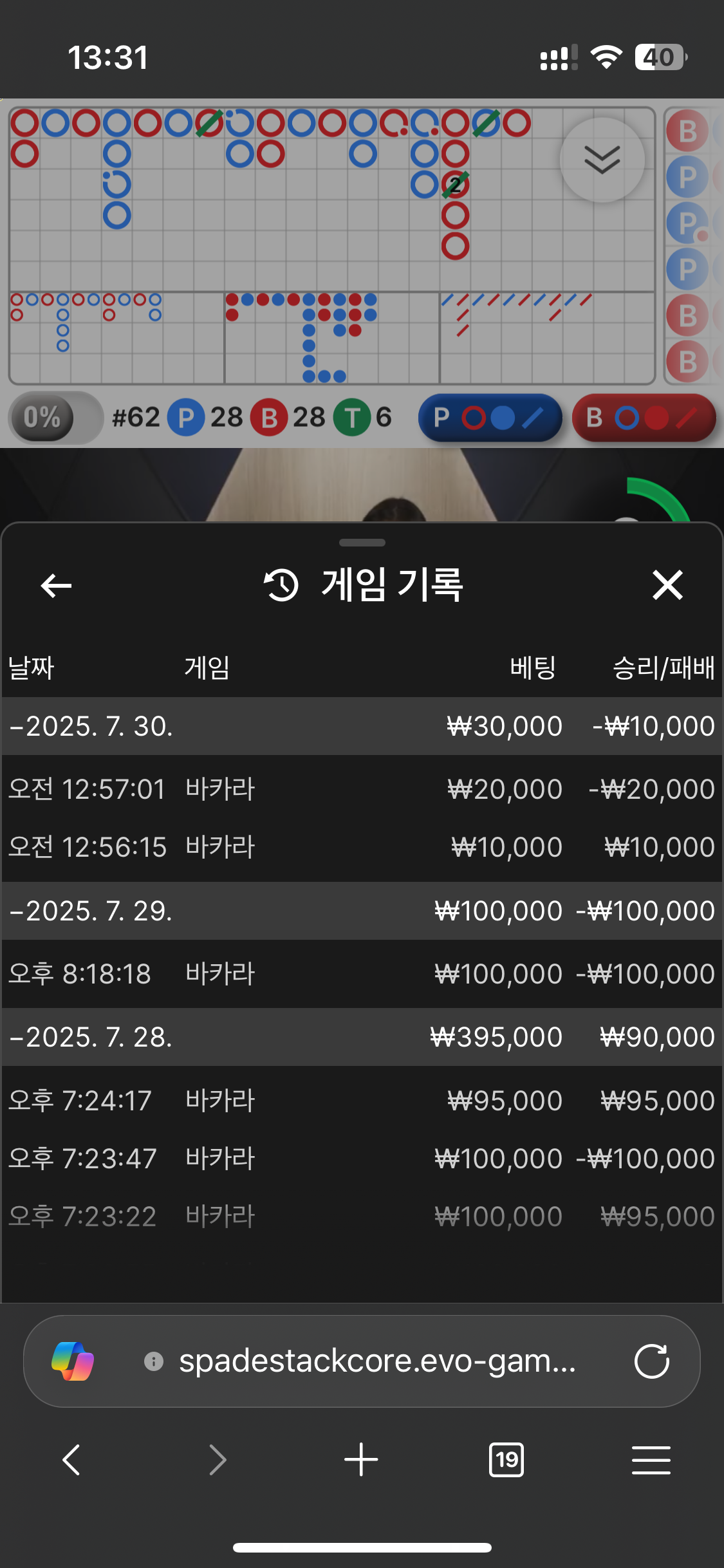724x1568 pixels.
Task: Reload the page
Action: 651,1361
